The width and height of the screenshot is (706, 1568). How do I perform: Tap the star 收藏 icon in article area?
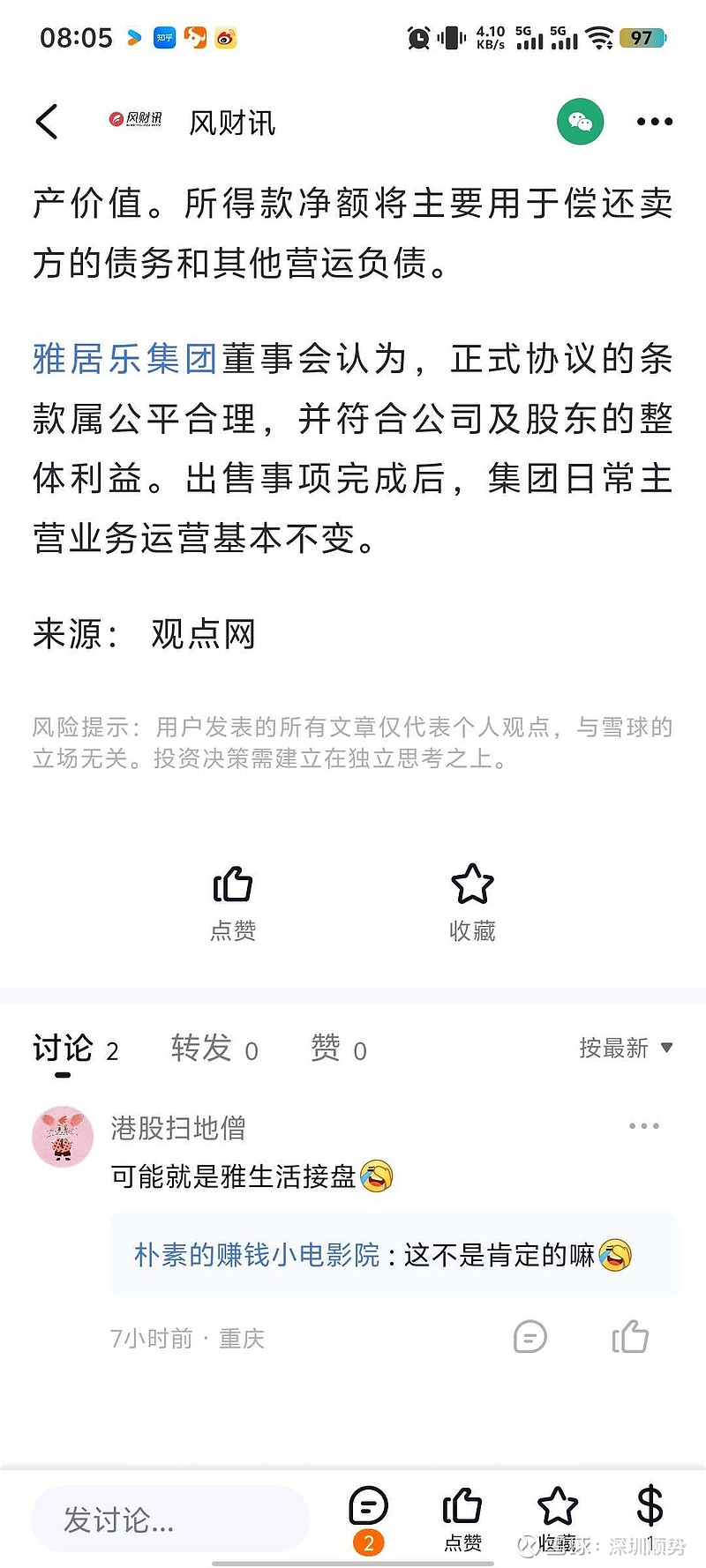[x=472, y=885]
